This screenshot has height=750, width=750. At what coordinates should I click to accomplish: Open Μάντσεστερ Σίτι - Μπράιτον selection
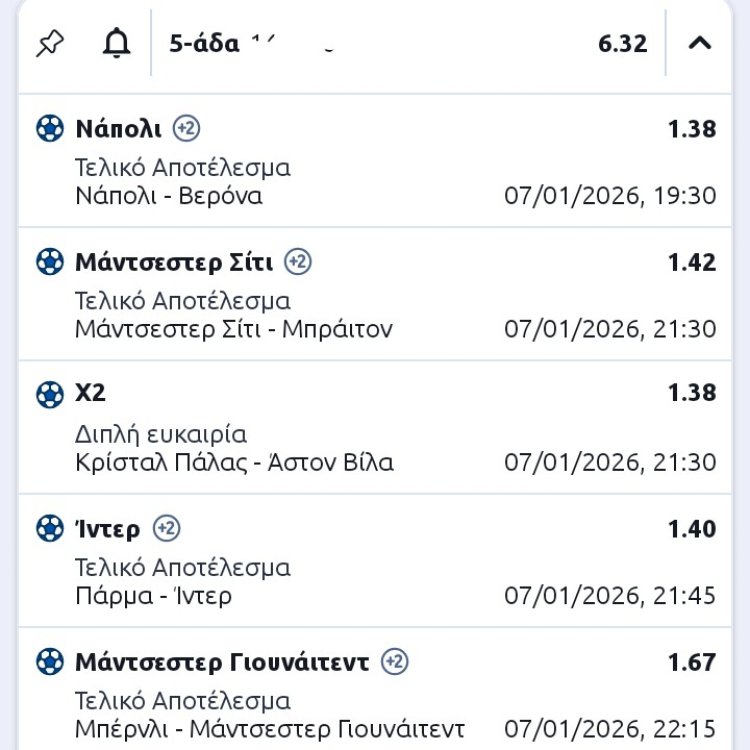pos(234,329)
